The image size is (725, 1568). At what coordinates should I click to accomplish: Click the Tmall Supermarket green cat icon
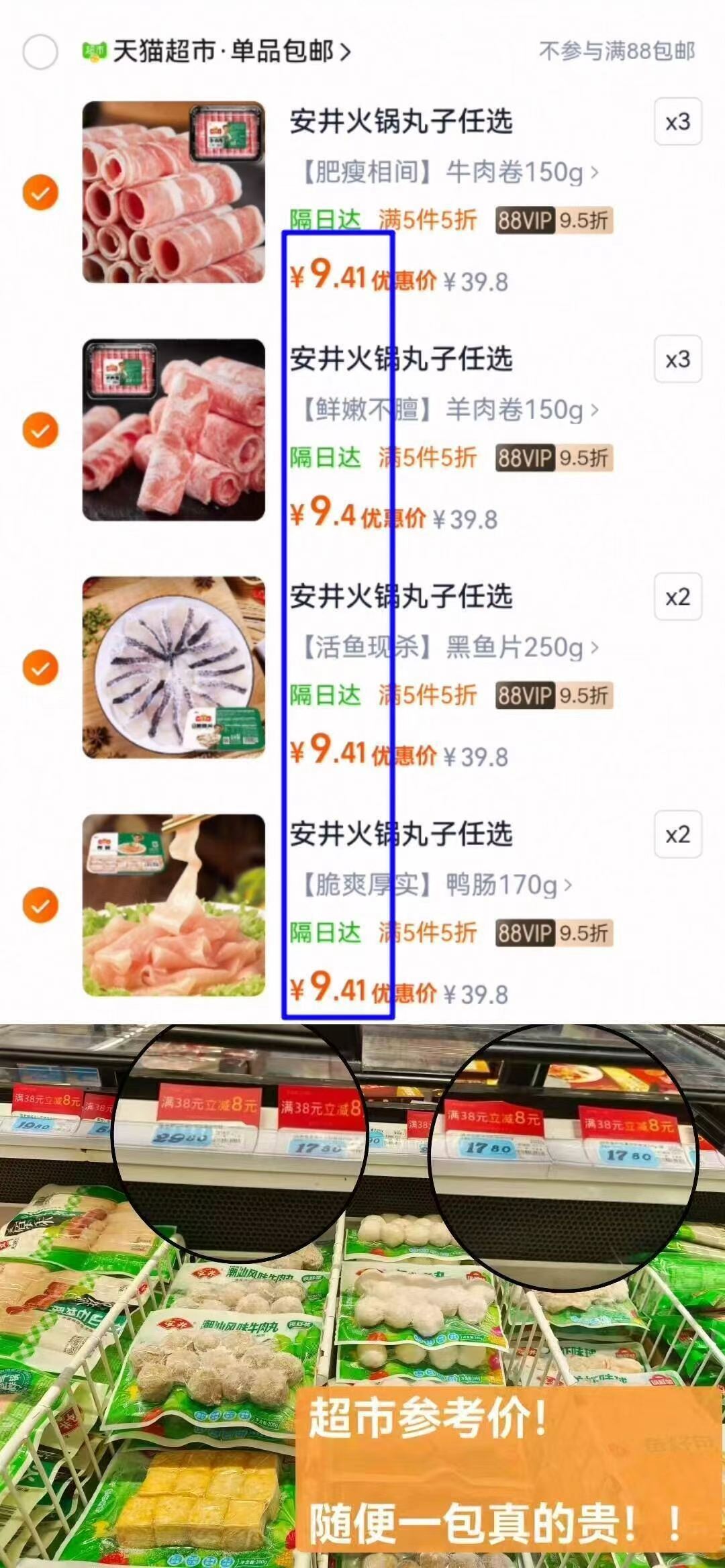94,50
